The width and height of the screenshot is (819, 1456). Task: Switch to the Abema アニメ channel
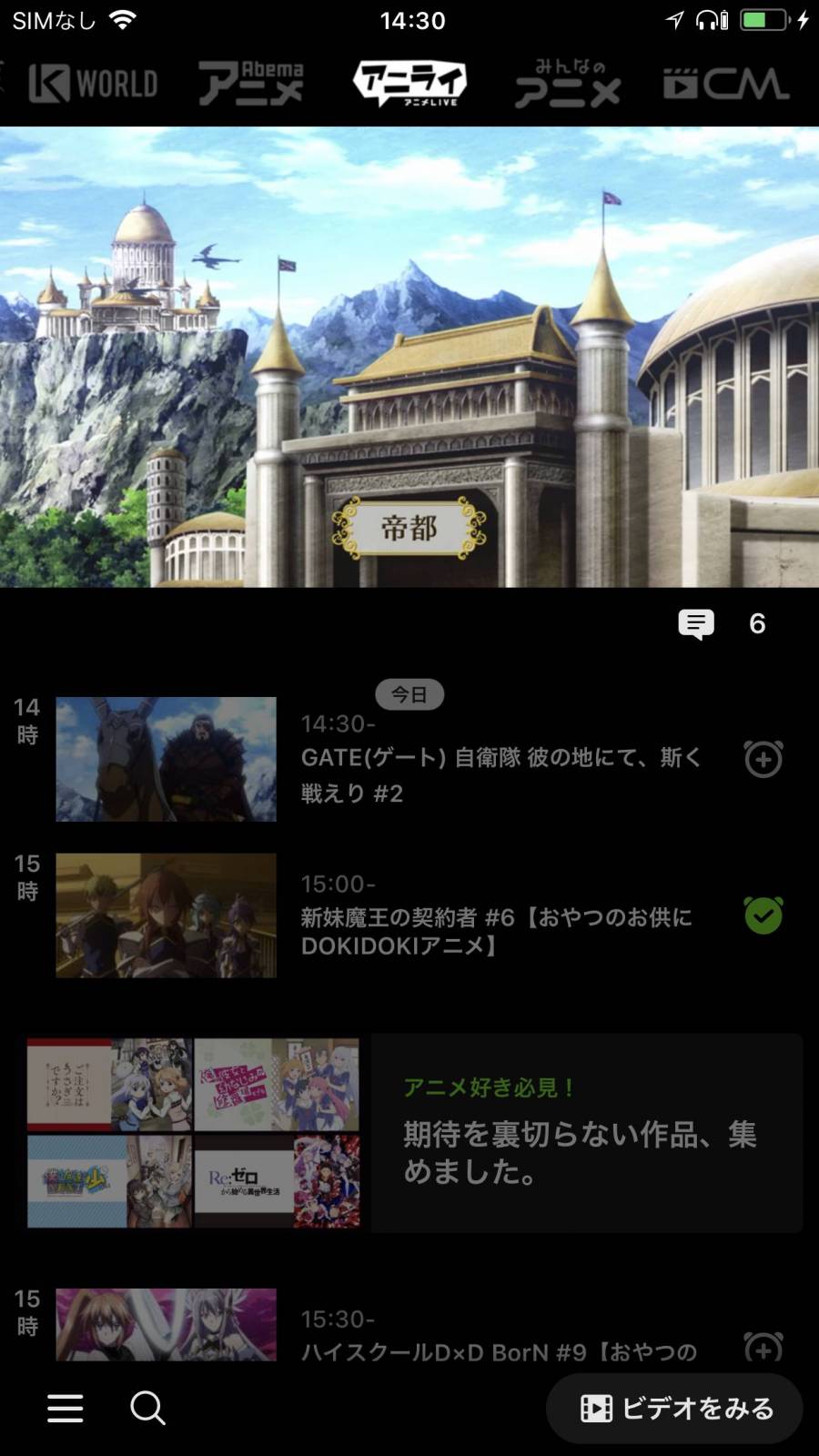click(x=251, y=84)
